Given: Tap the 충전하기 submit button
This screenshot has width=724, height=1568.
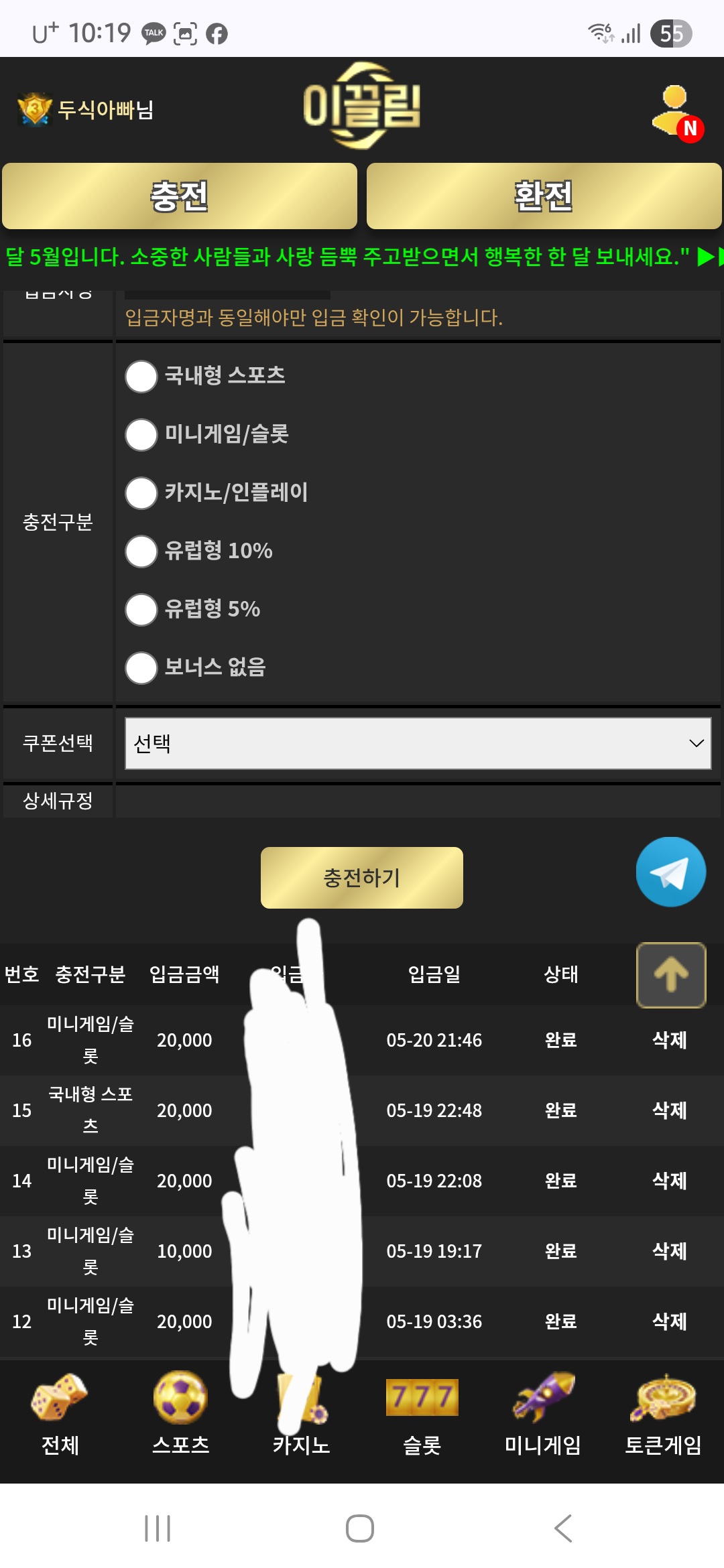Looking at the screenshot, I should click(362, 878).
